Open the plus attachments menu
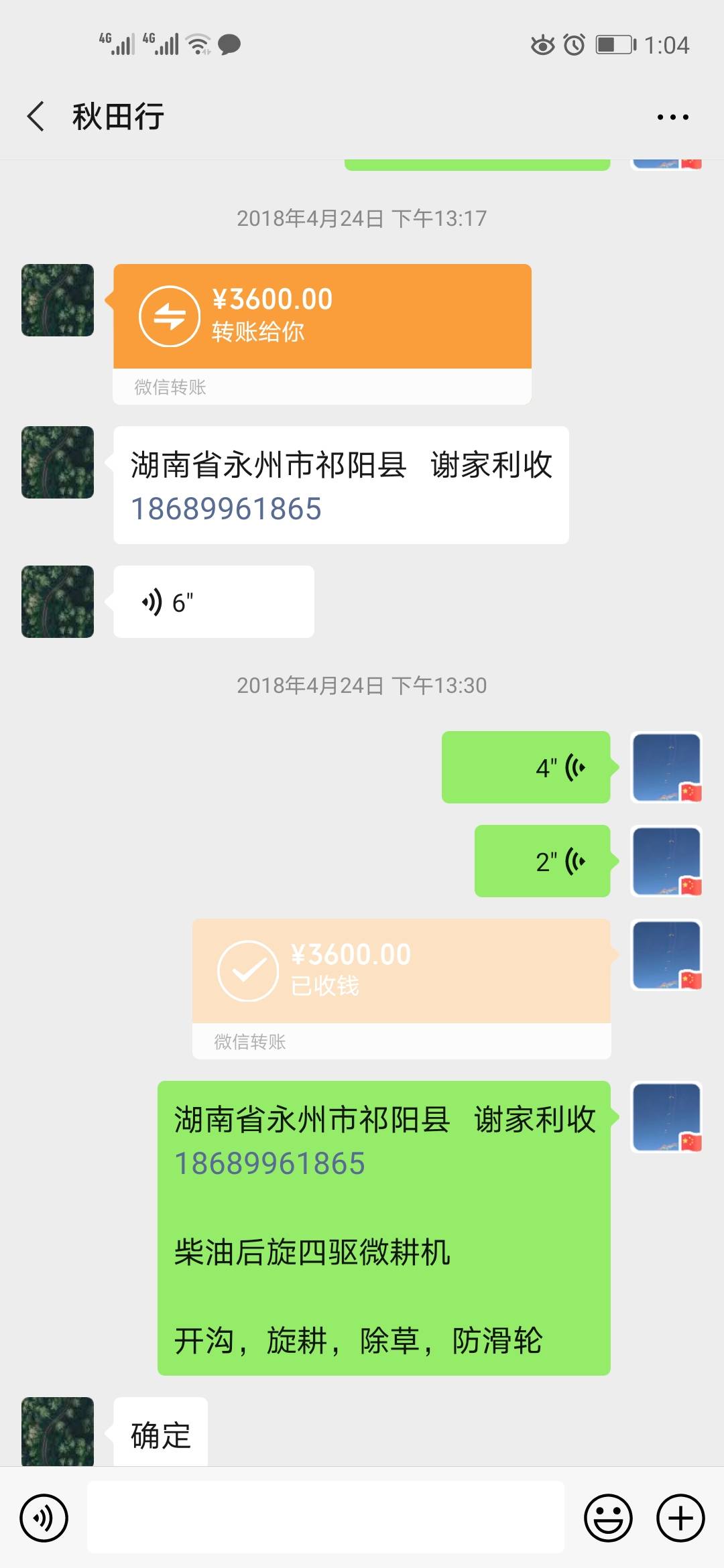The width and height of the screenshot is (724, 1568). (680, 1518)
